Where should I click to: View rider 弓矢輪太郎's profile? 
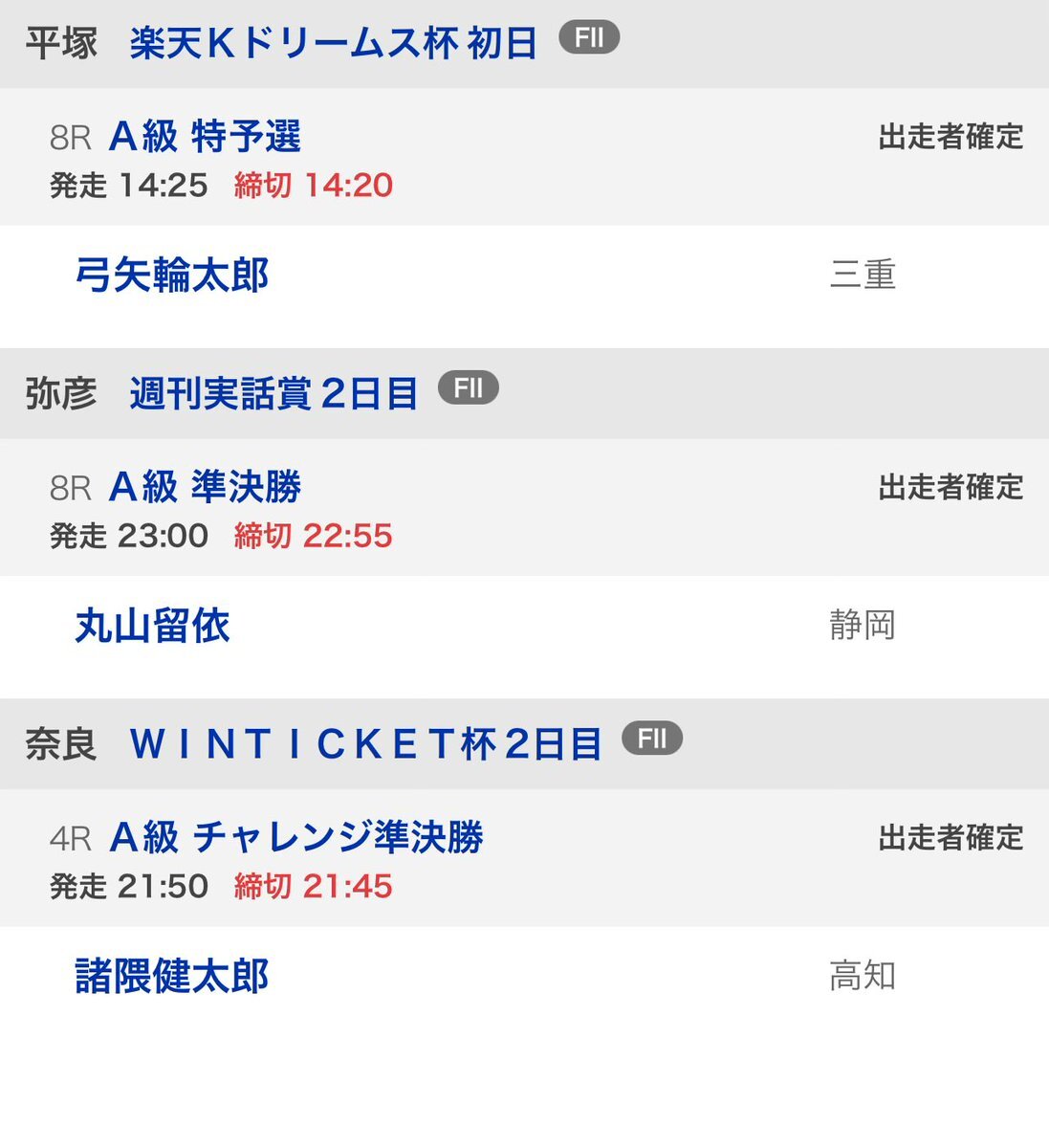pyautogui.click(x=172, y=276)
